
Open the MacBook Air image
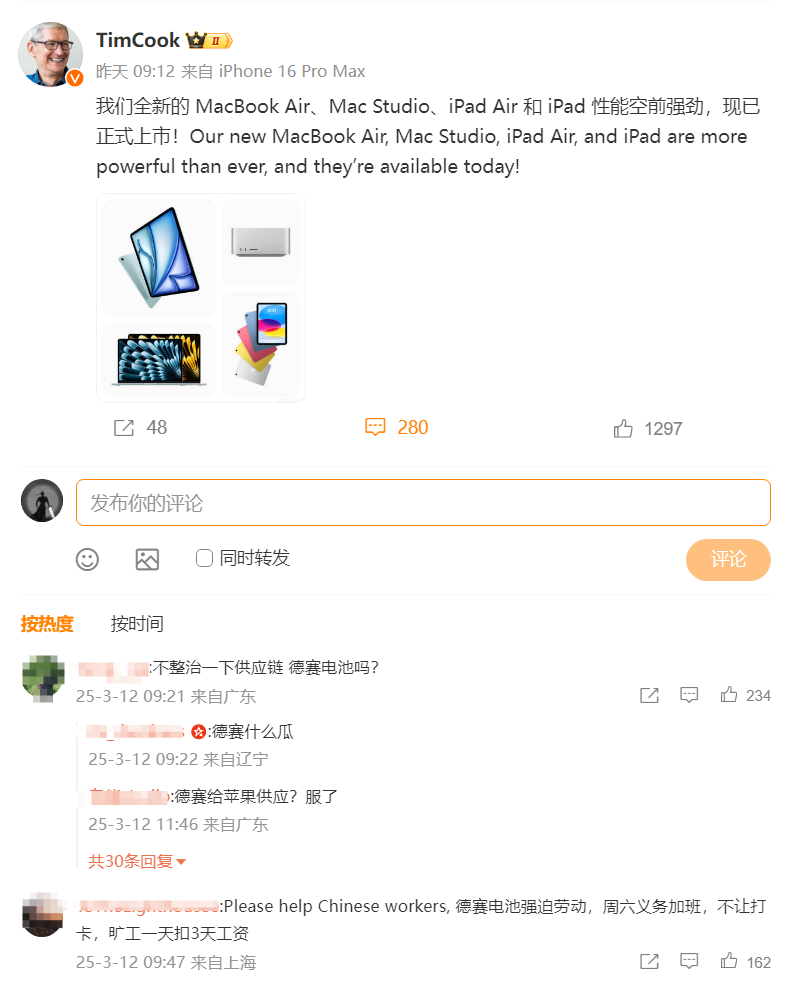coord(159,358)
